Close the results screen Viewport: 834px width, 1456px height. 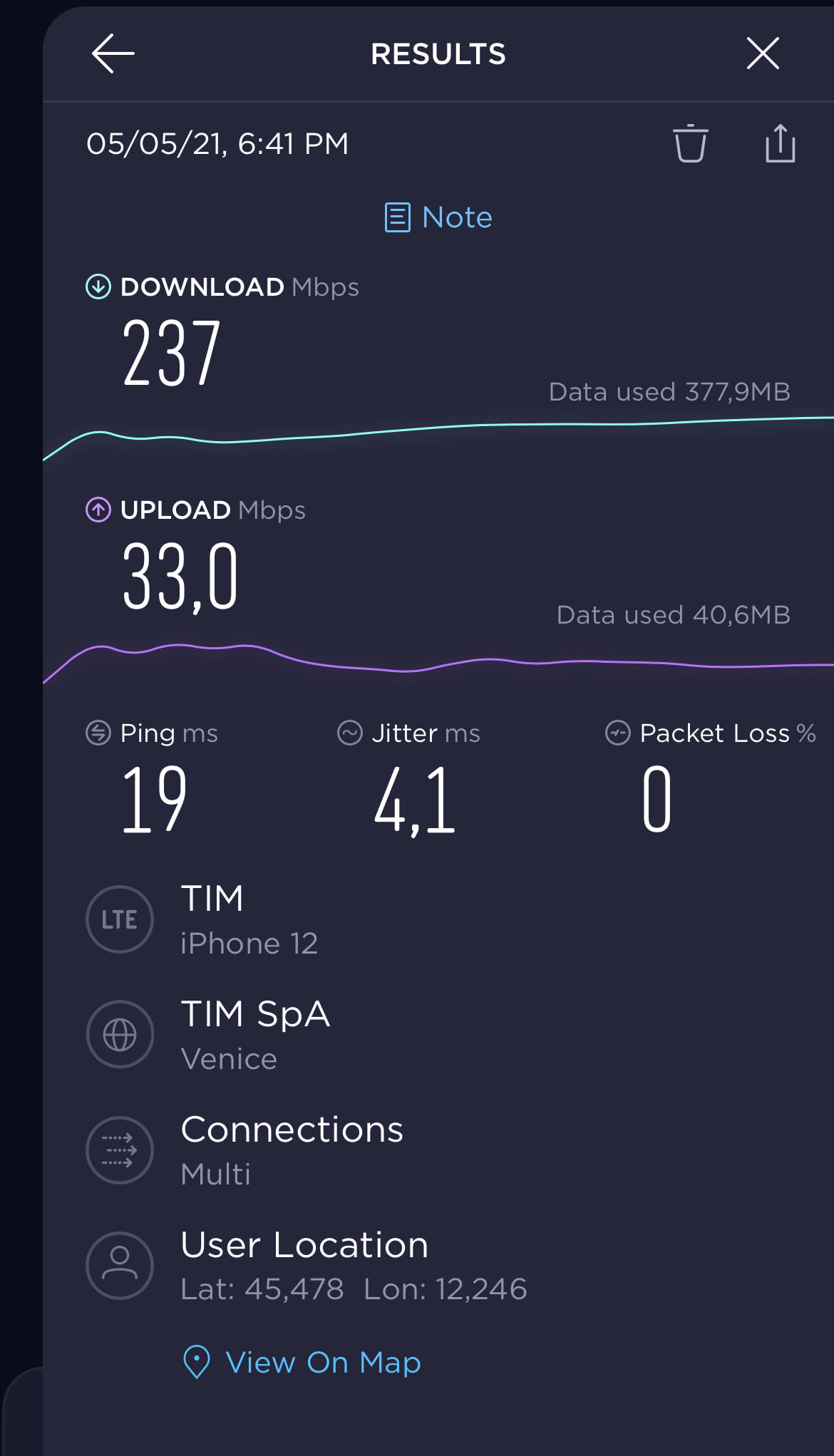coord(762,53)
